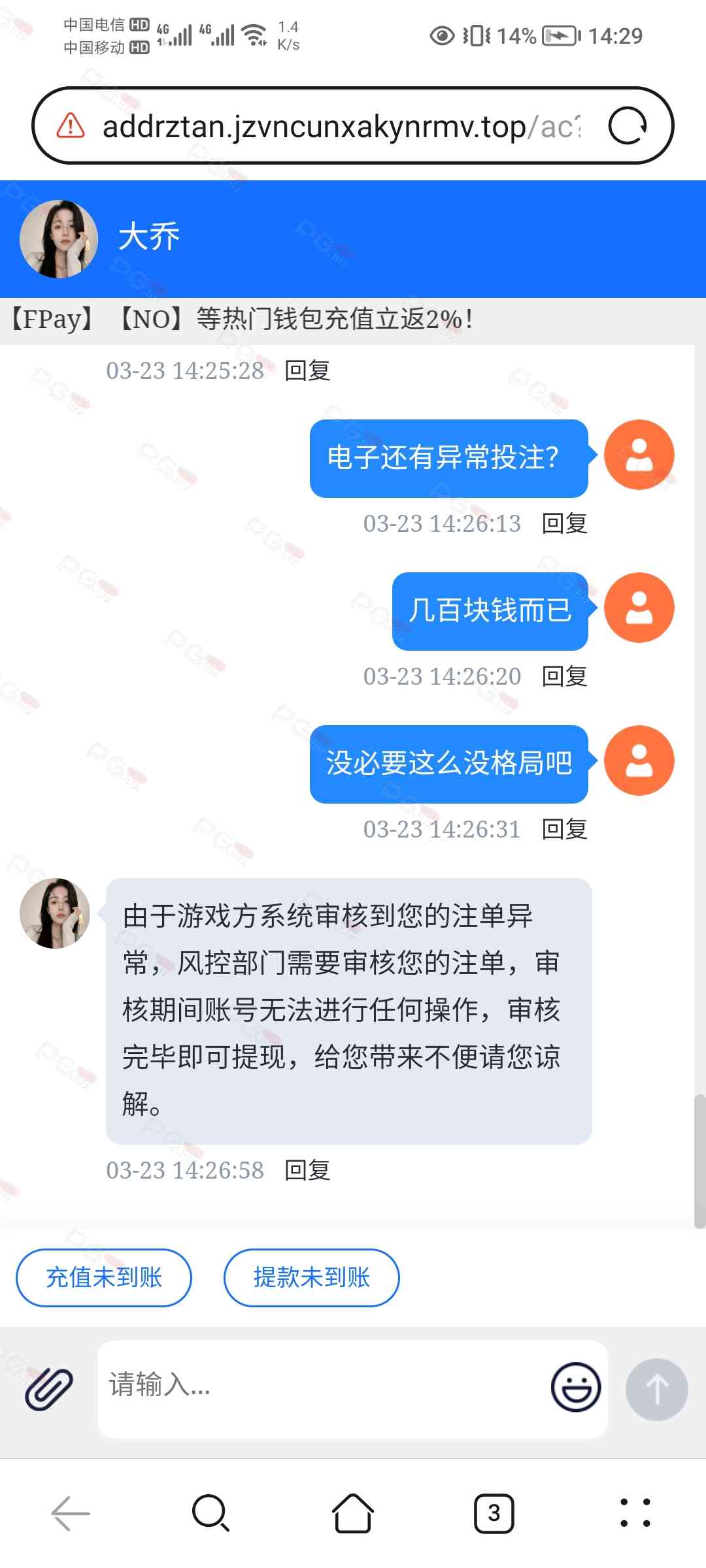Reload the page in the address bar

628,126
